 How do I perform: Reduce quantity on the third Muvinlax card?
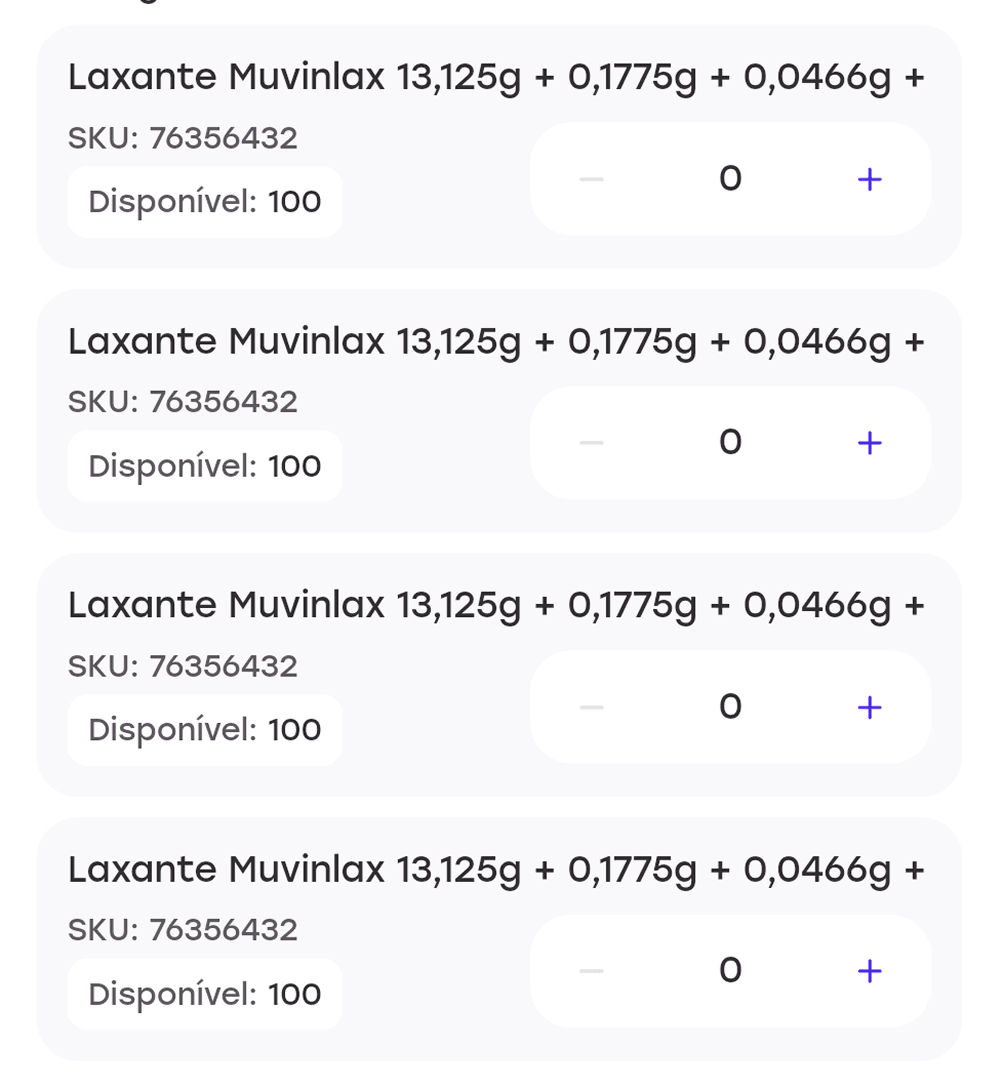[592, 707]
